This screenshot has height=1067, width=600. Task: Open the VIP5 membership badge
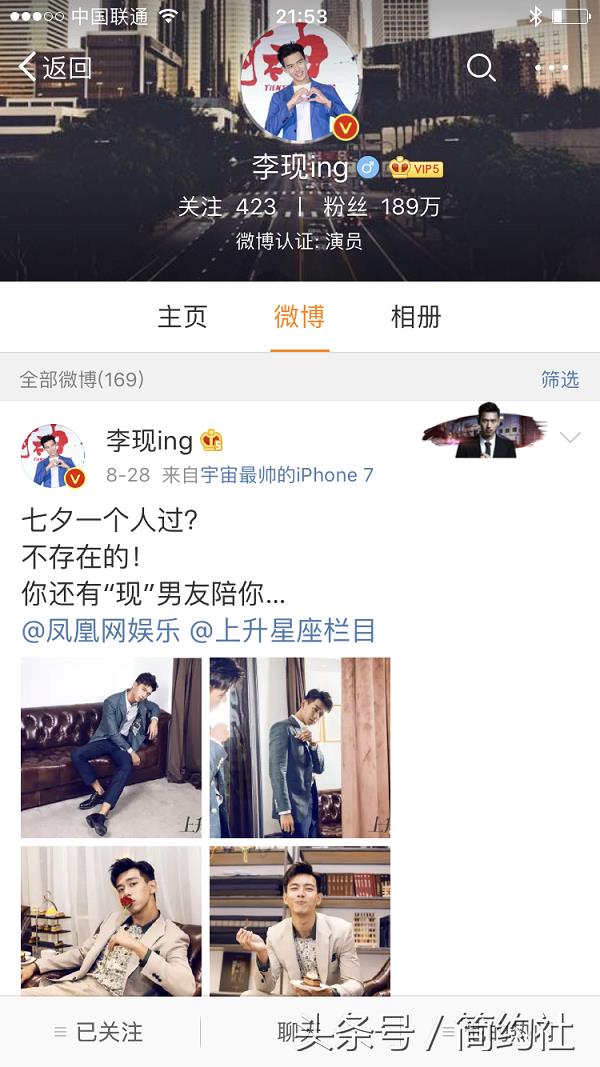click(416, 168)
